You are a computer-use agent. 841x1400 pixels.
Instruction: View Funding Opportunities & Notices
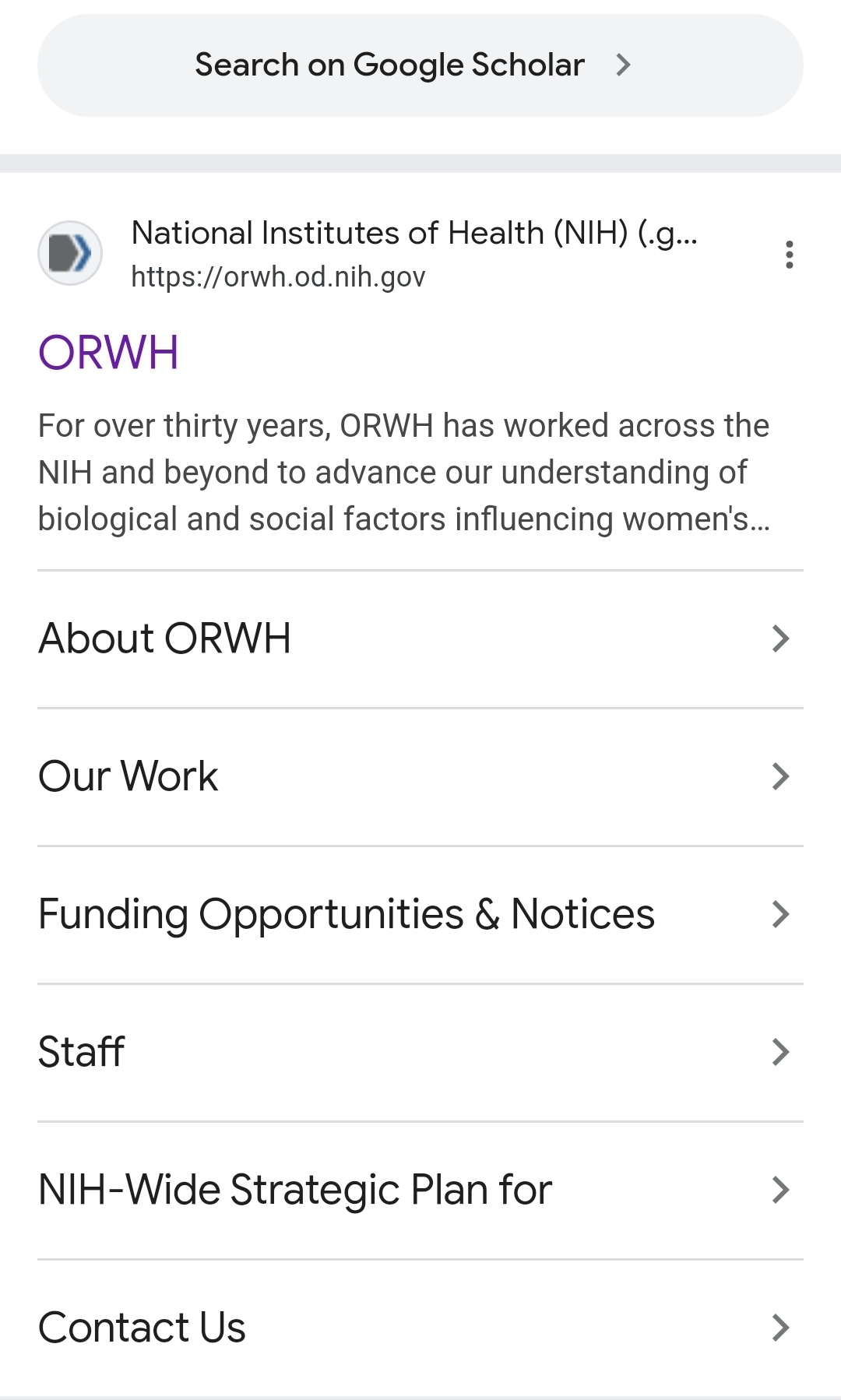tap(420, 914)
